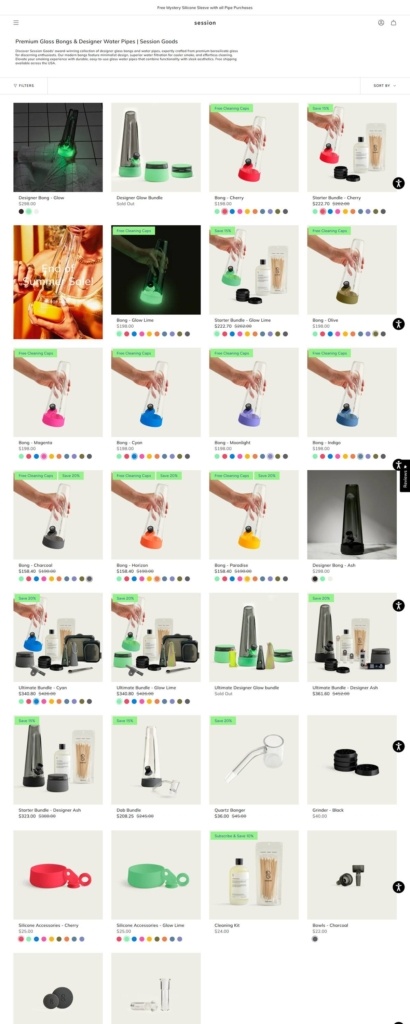View the Dab Bundle product
Viewport: 410px width, 1024px height.
tap(156, 760)
